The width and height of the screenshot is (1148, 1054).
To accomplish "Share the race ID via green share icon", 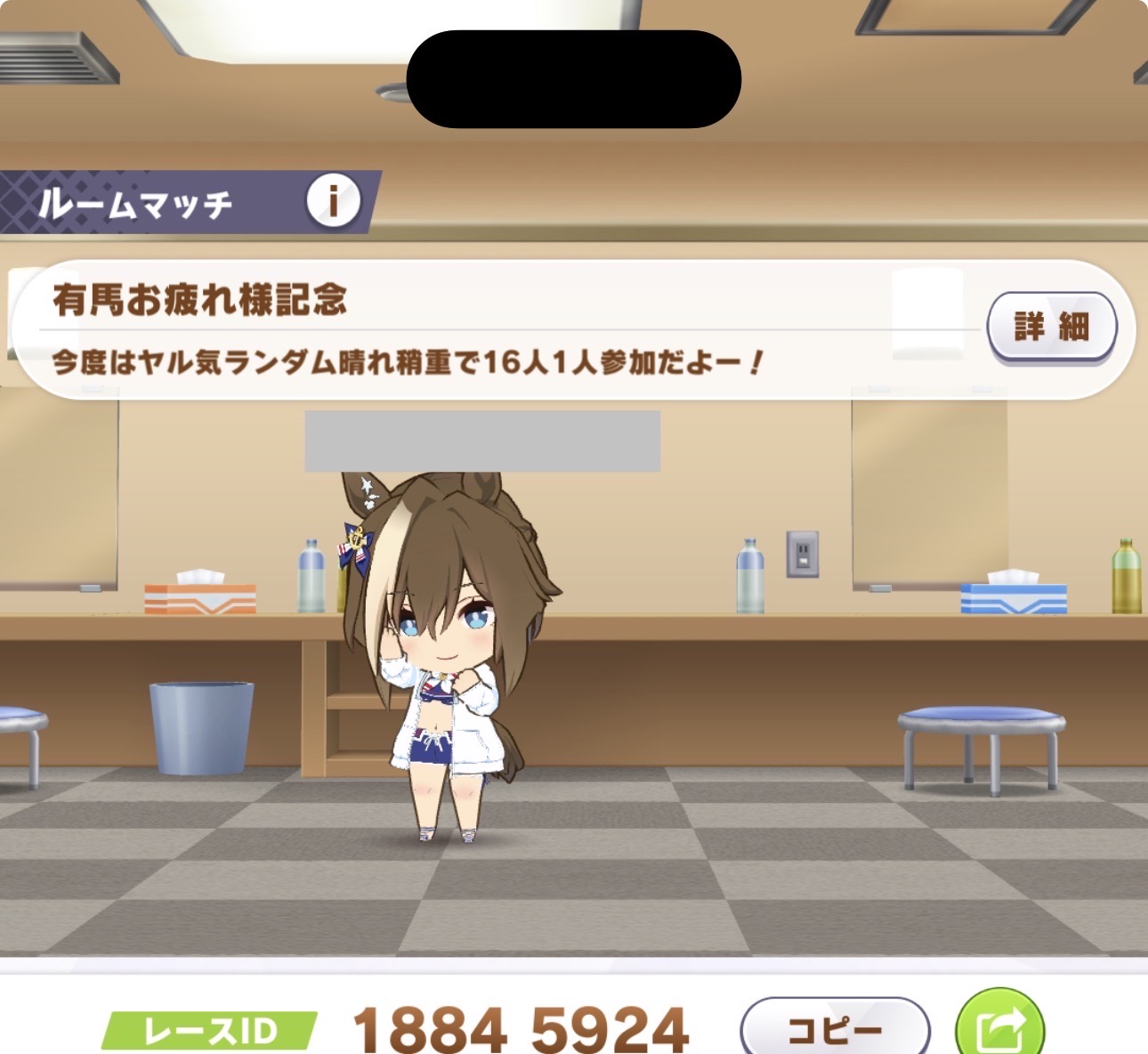I will tap(999, 1028).
